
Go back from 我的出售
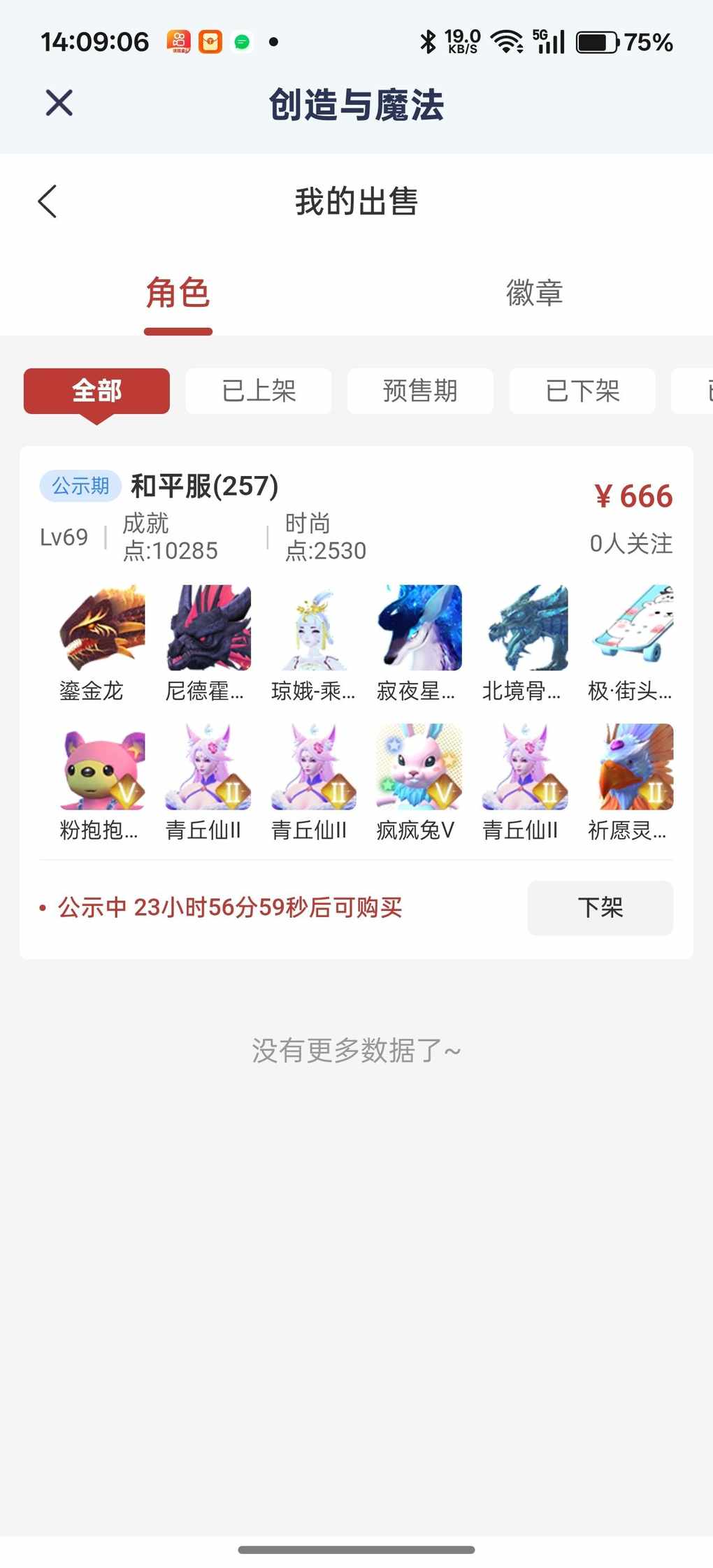[48, 202]
